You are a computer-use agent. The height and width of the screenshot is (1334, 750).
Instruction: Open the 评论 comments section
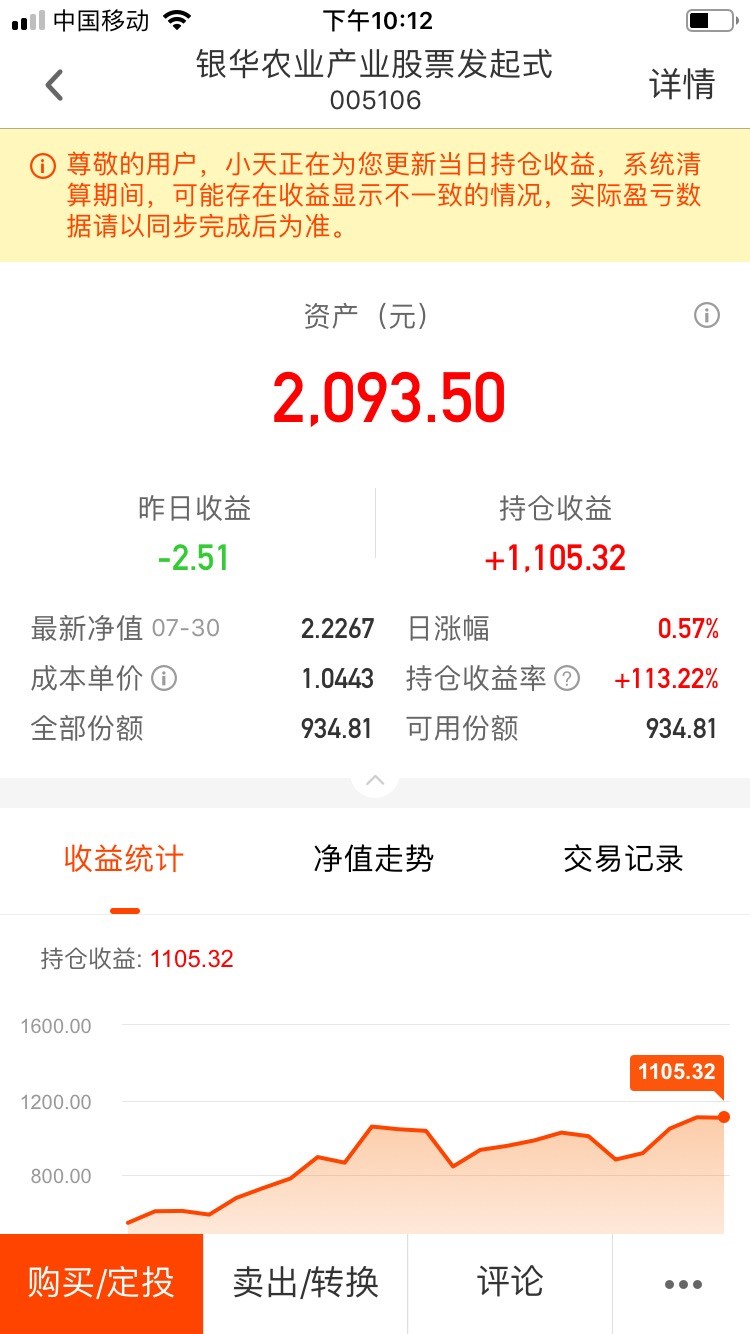[510, 1283]
